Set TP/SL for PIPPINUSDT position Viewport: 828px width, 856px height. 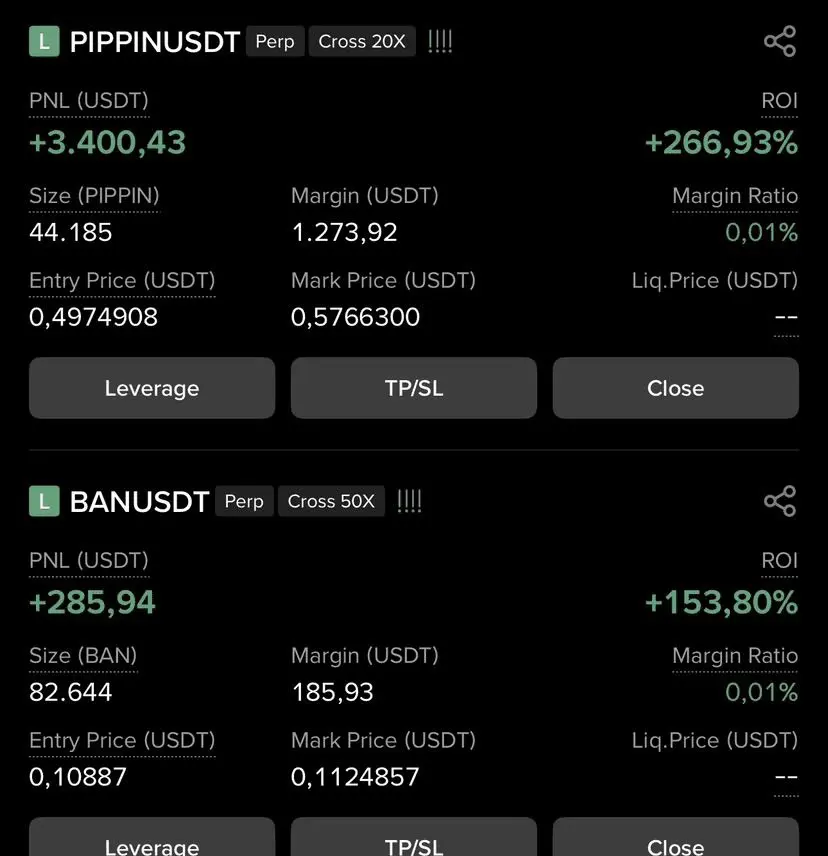pyautogui.click(x=414, y=388)
